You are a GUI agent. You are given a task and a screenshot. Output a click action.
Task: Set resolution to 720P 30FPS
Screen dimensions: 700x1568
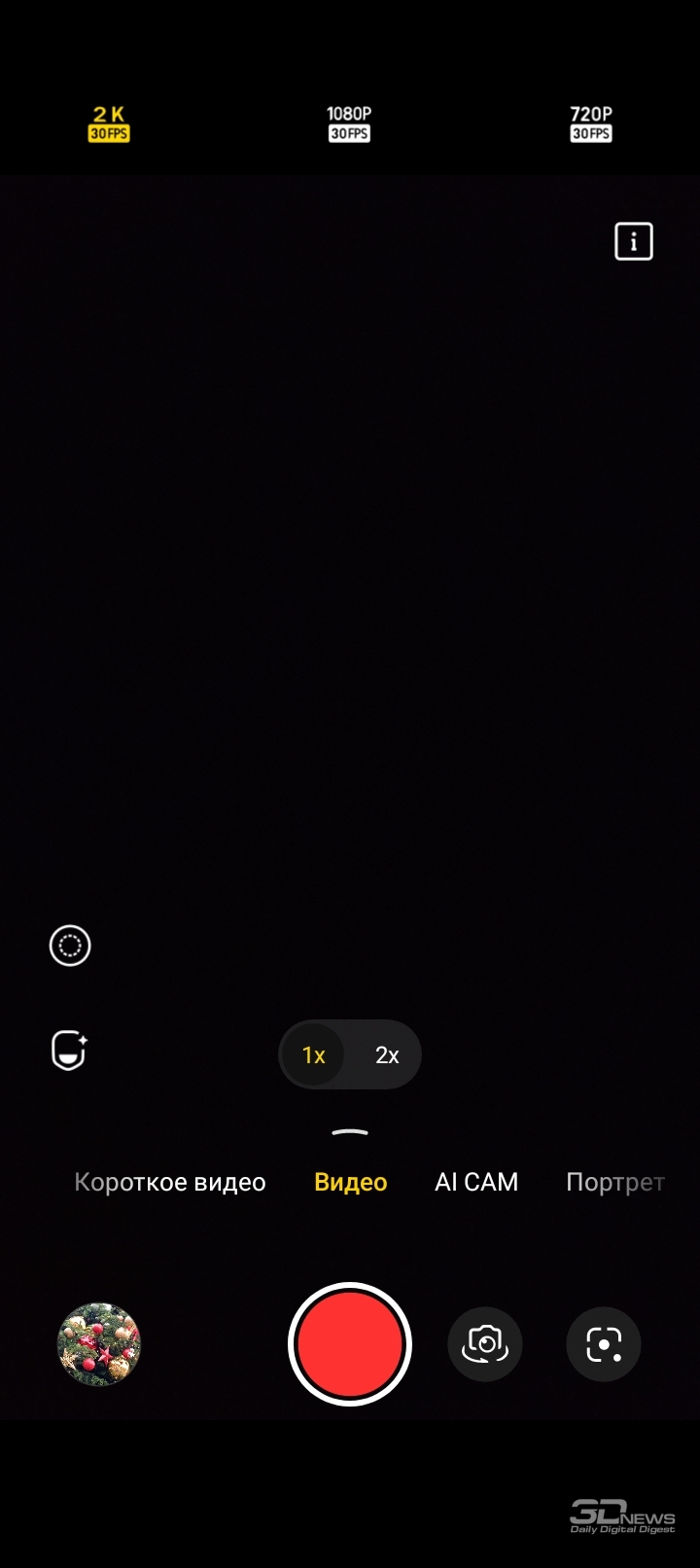click(591, 124)
